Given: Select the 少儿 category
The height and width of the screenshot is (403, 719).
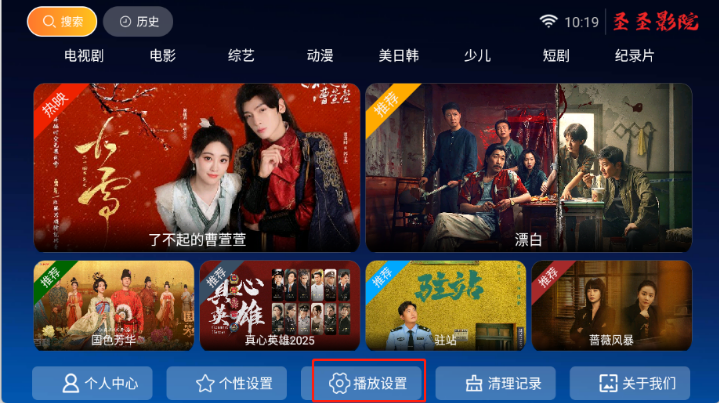Looking at the screenshot, I should [x=478, y=56].
